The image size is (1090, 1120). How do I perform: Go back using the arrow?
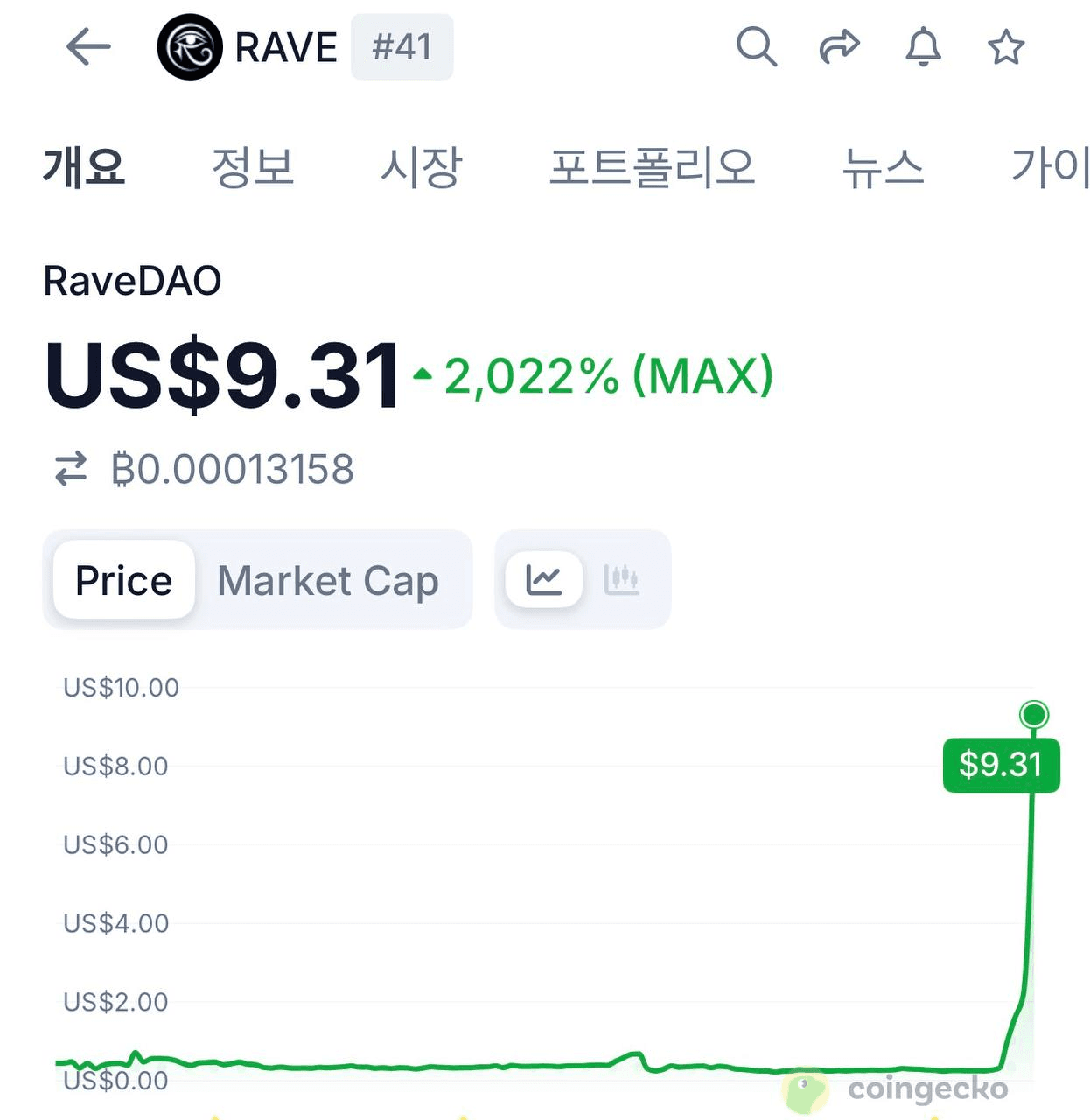(x=88, y=47)
